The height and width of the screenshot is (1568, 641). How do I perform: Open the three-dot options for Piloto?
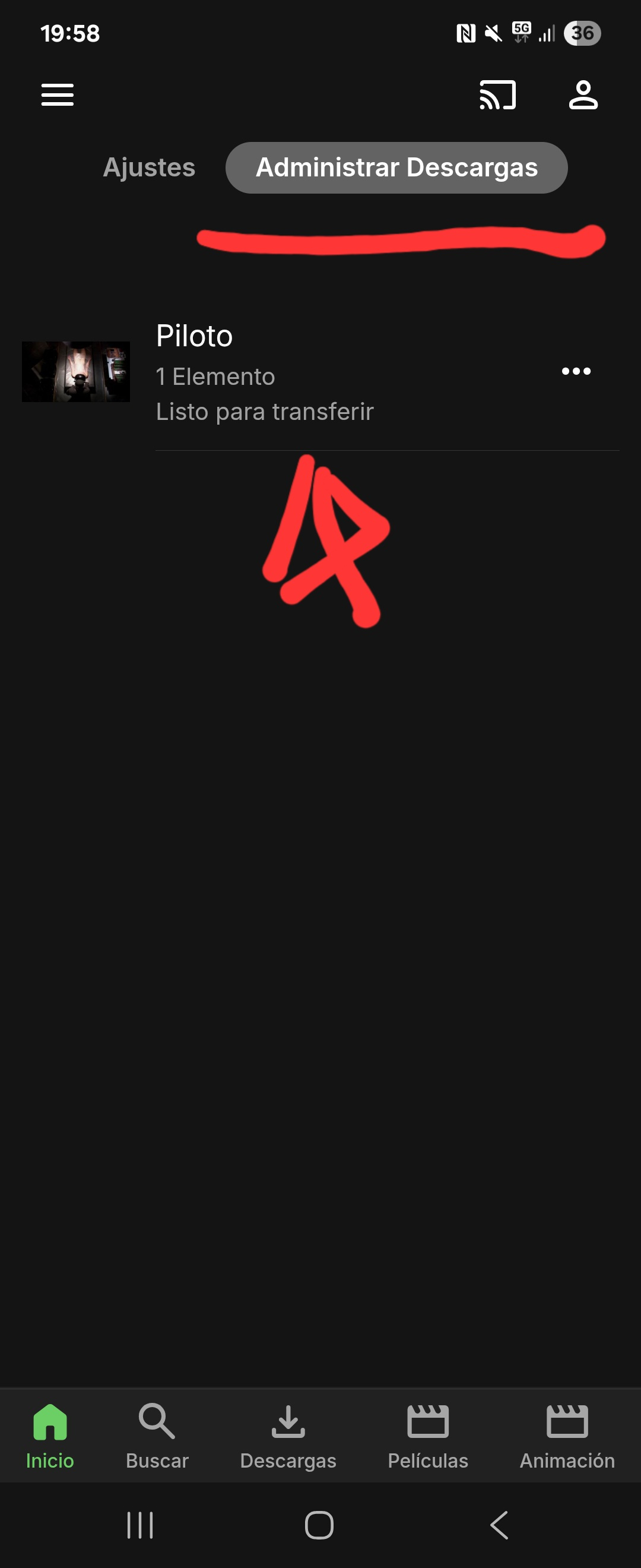575,371
